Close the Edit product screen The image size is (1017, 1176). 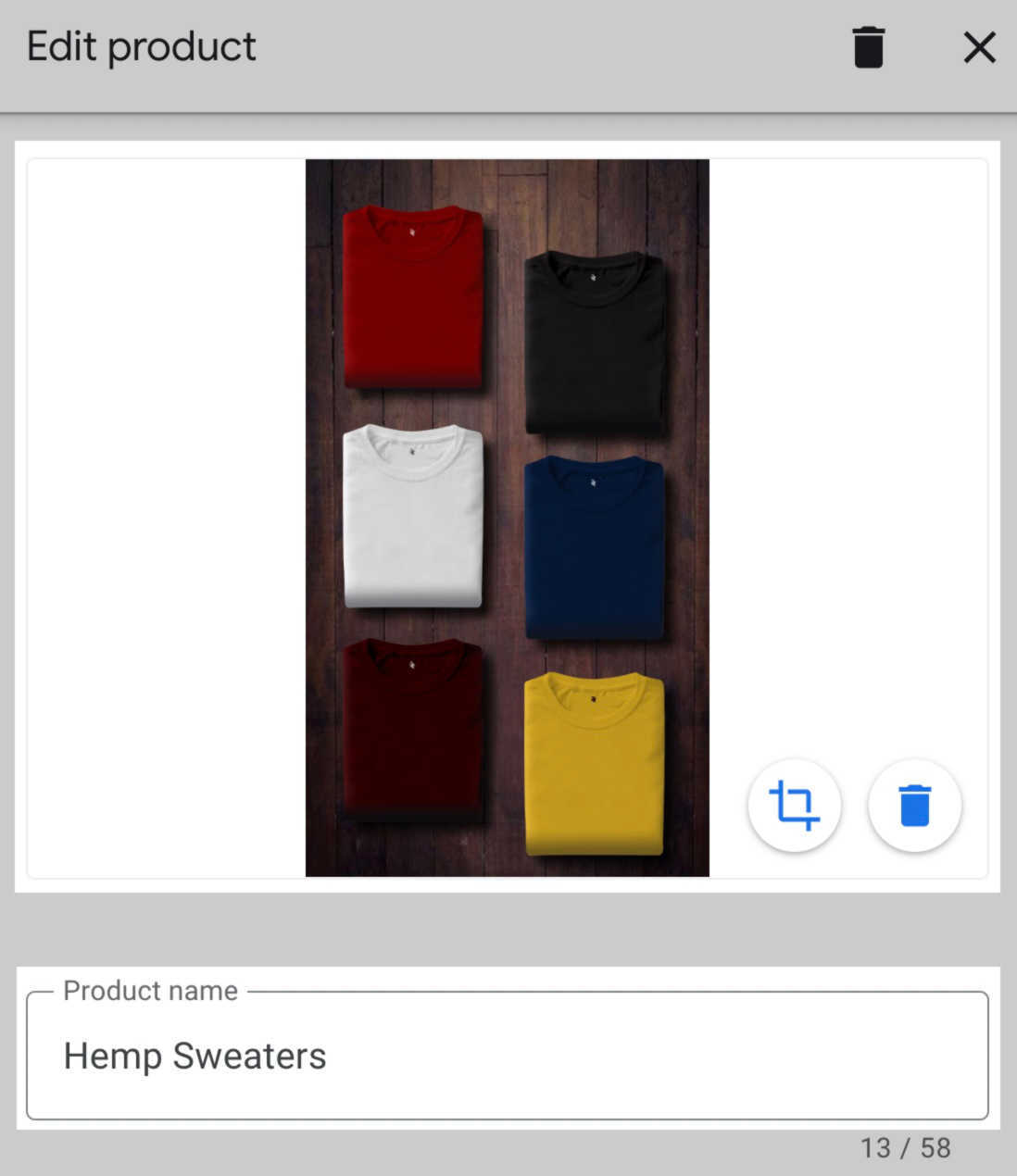pyautogui.click(x=979, y=47)
